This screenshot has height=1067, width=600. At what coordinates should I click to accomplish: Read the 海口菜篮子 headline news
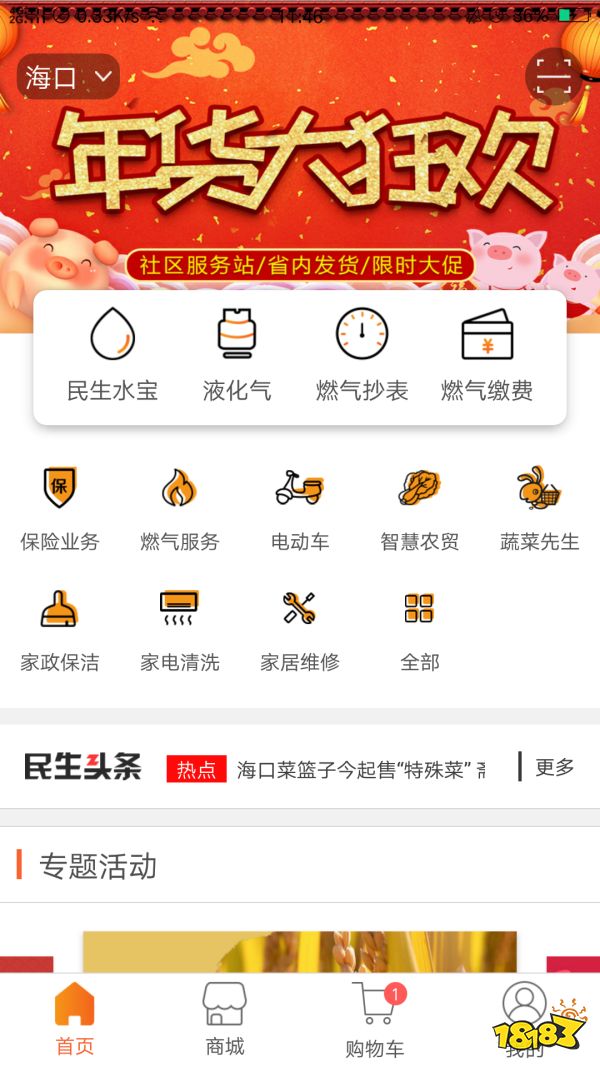coord(360,769)
